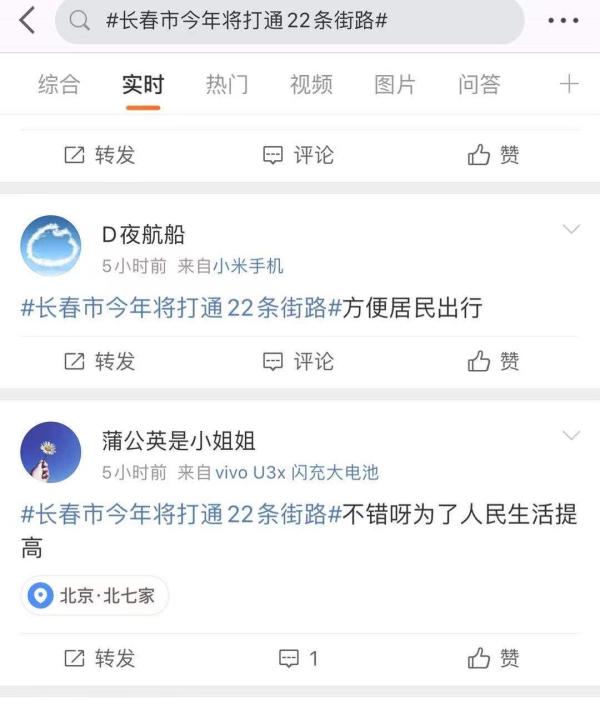Add a tab with the plus icon

[568, 85]
